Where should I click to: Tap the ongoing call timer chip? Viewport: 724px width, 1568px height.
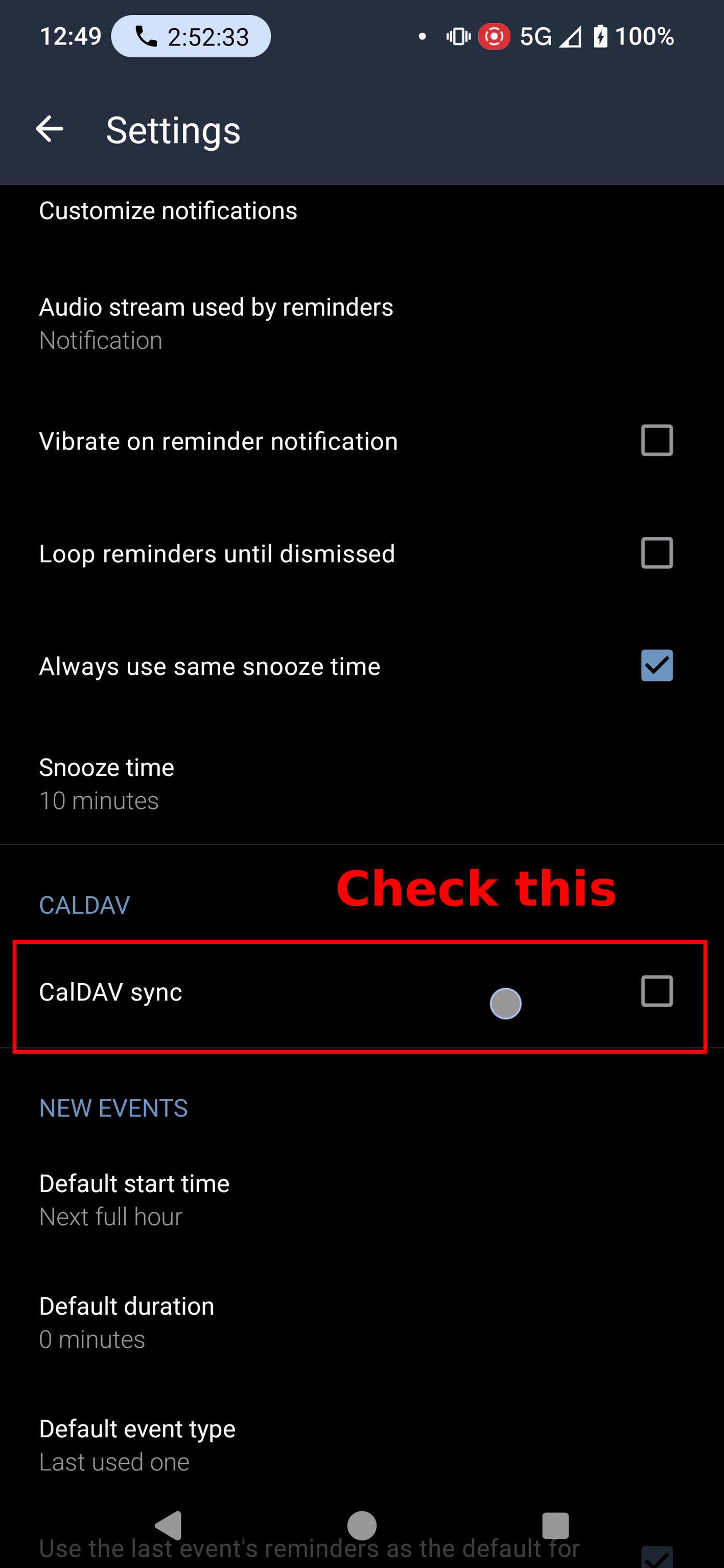(191, 37)
